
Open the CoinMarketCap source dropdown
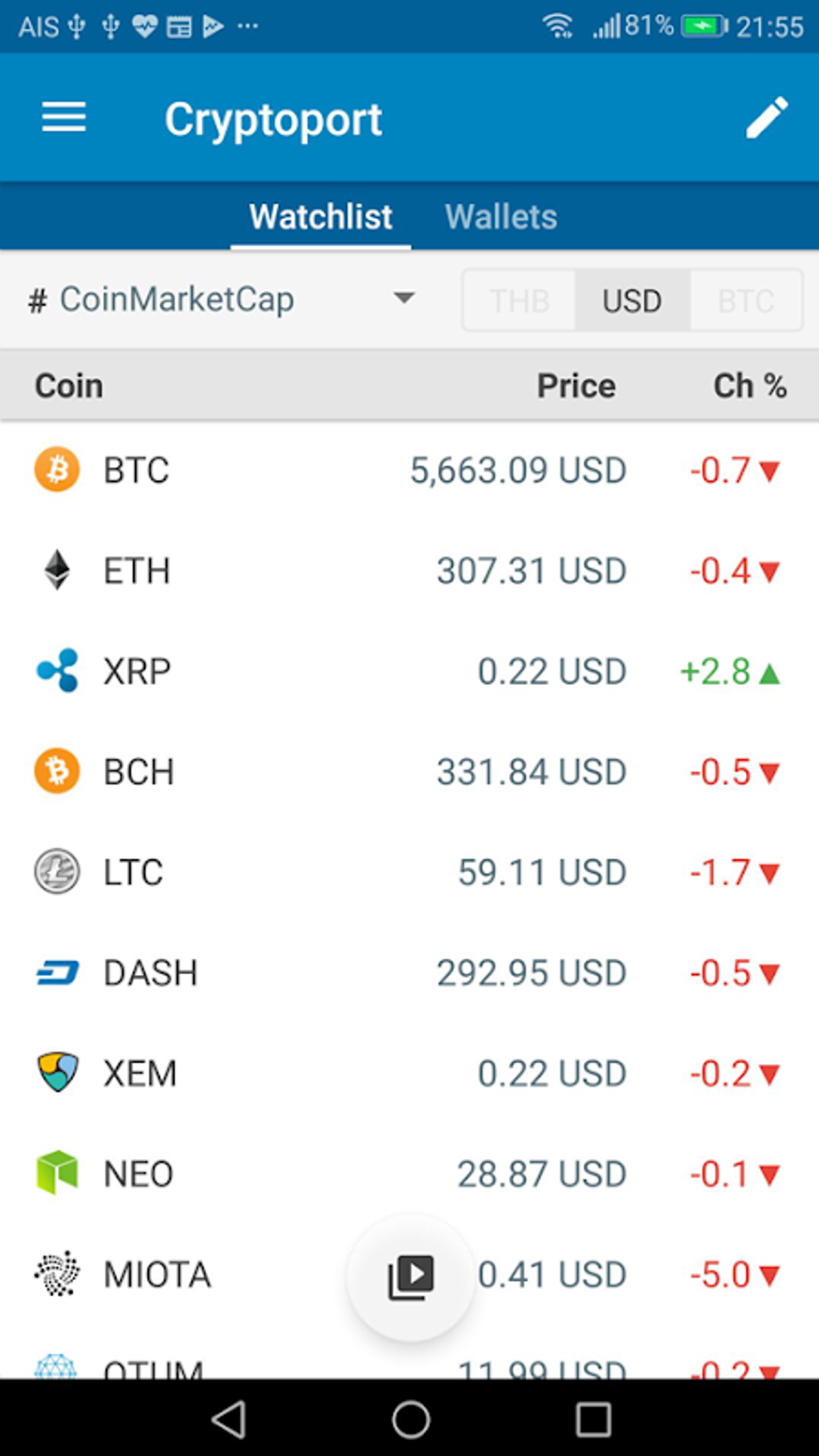click(177, 299)
